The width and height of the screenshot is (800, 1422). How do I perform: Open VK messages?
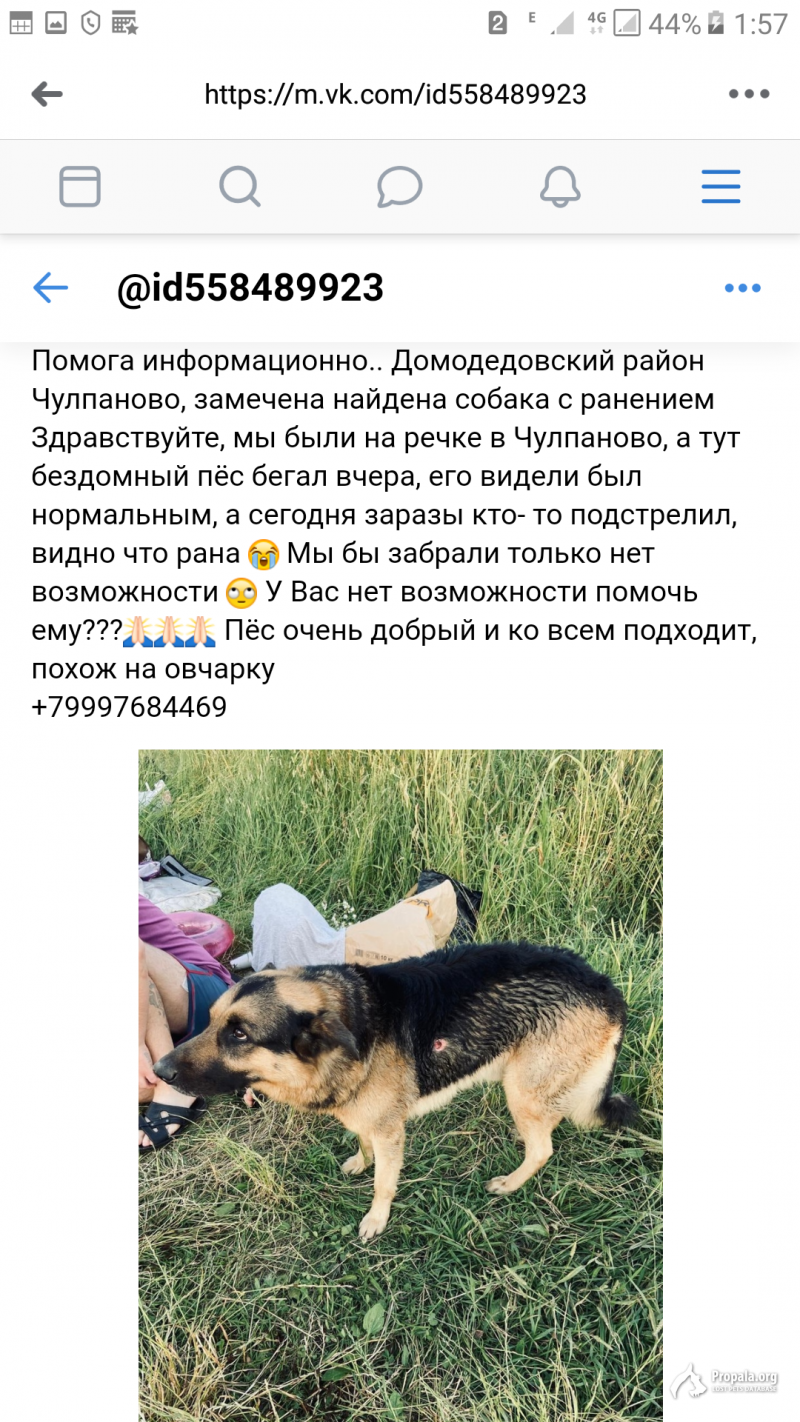399,187
